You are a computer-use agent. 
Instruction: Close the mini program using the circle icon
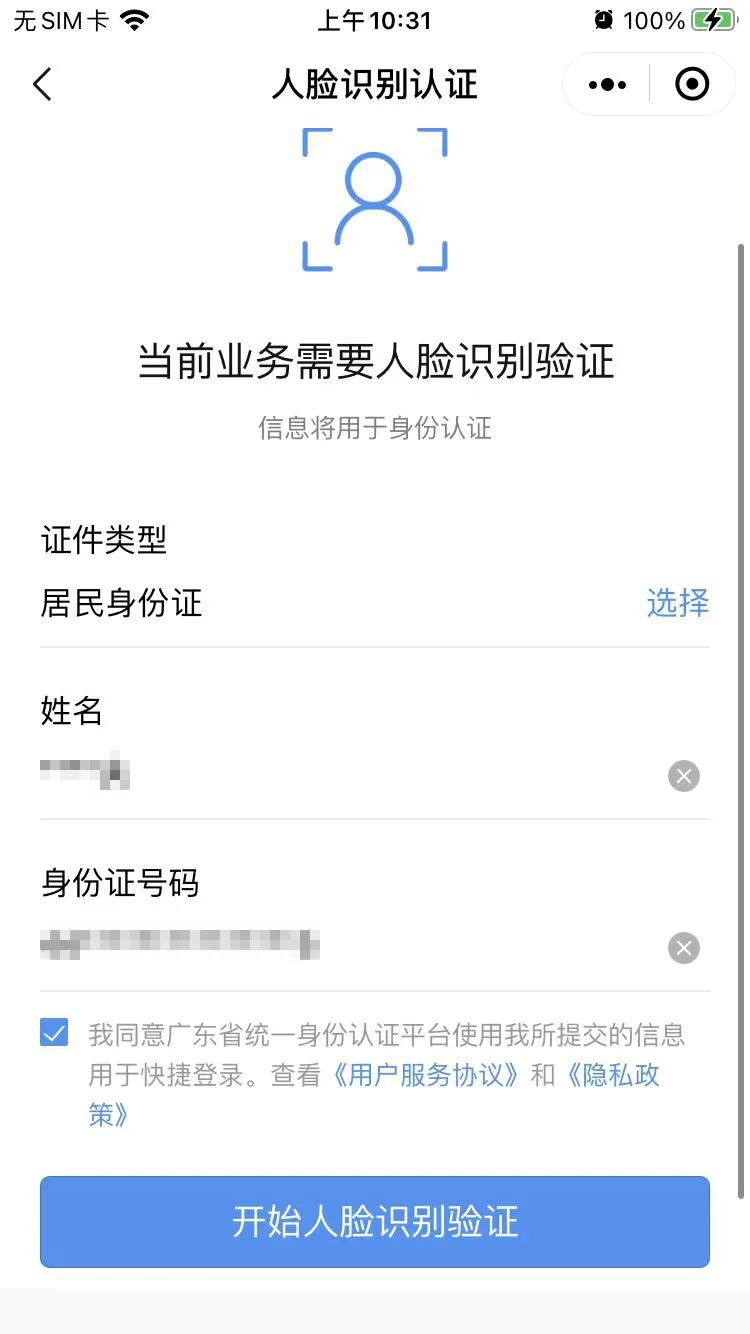click(692, 85)
